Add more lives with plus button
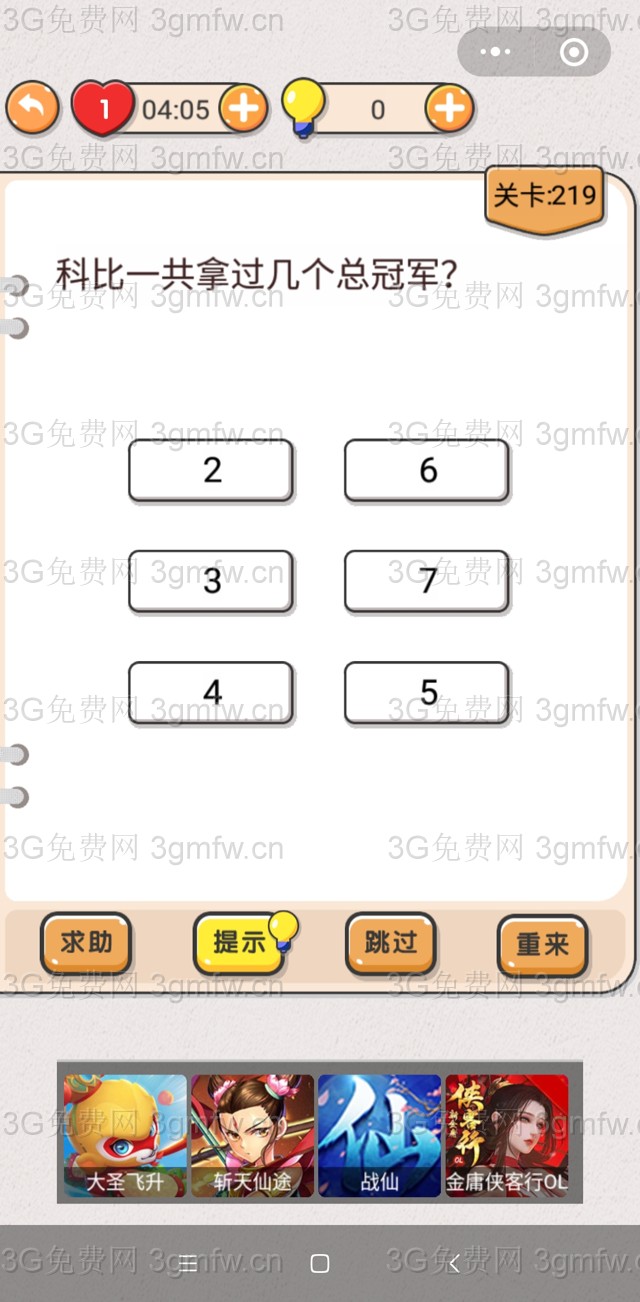This screenshot has height=1302, width=640. point(243,109)
